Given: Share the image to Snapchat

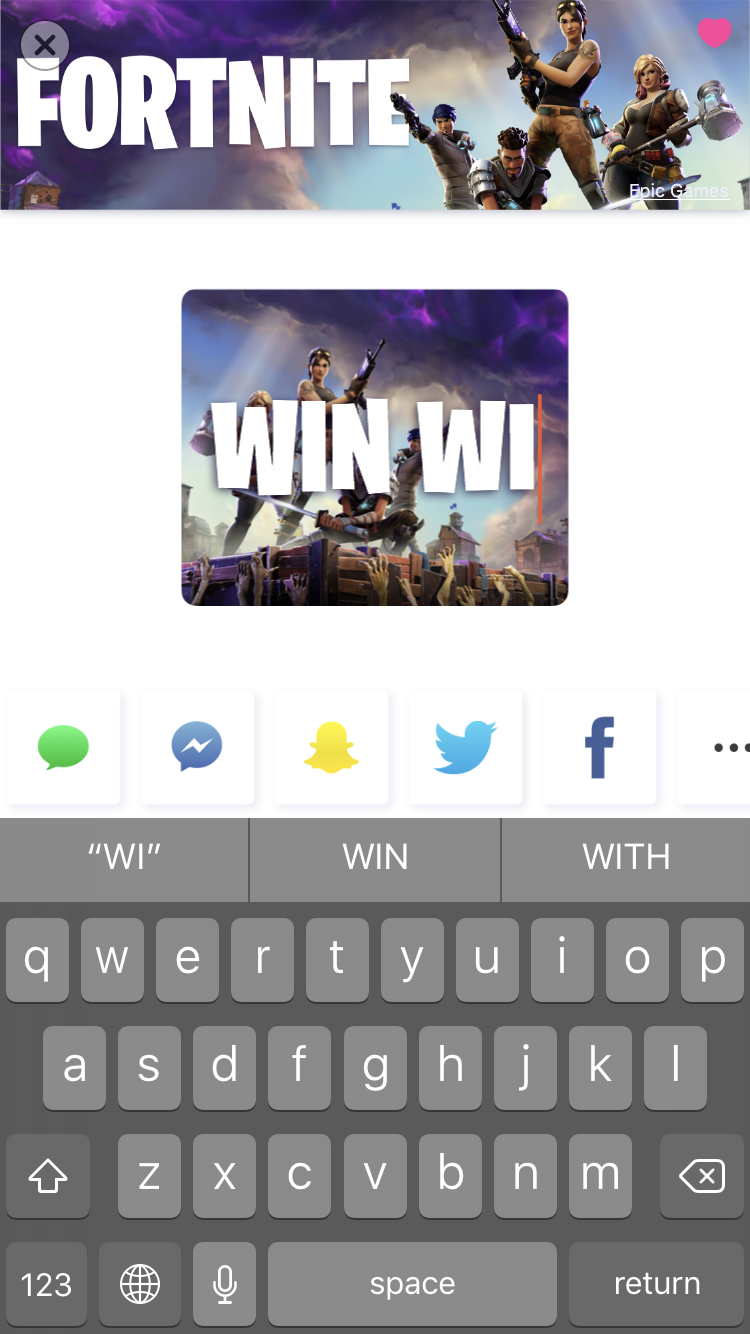Looking at the screenshot, I should click(331, 747).
